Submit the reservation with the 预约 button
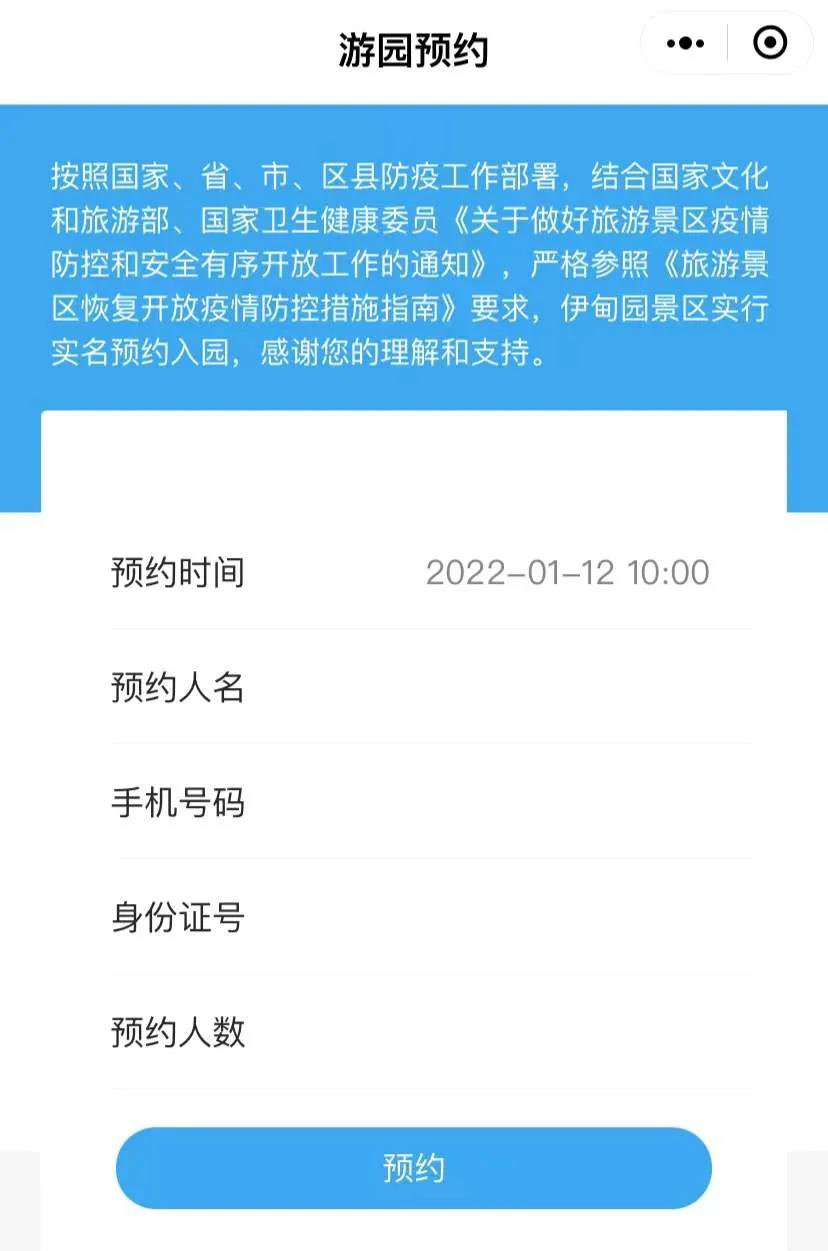Image resolution: width=828 pixels, height=1251 pixels. pos(413,1168)
